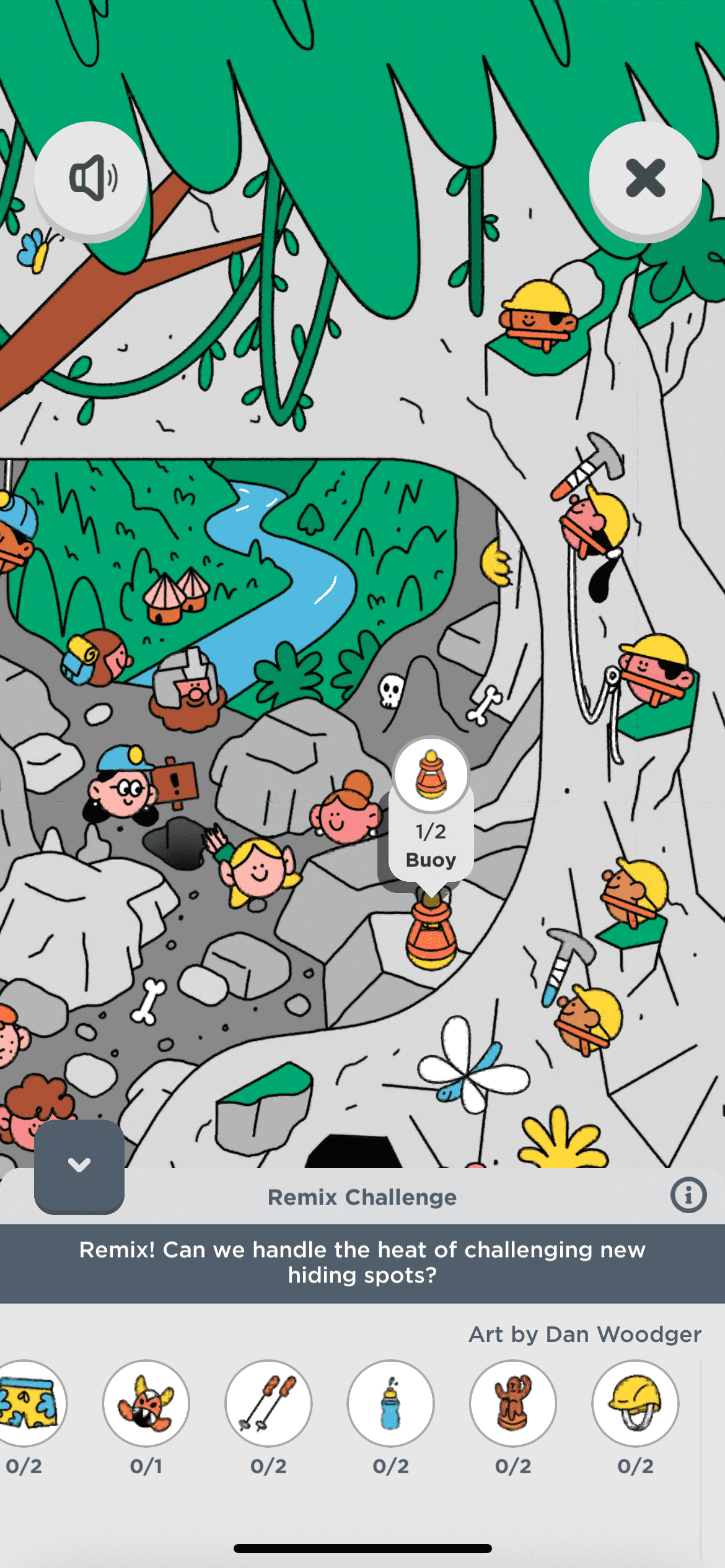Select the patterned shorts item
This screenshot has width=725, height=1568.
click(x=29, y=1403)
